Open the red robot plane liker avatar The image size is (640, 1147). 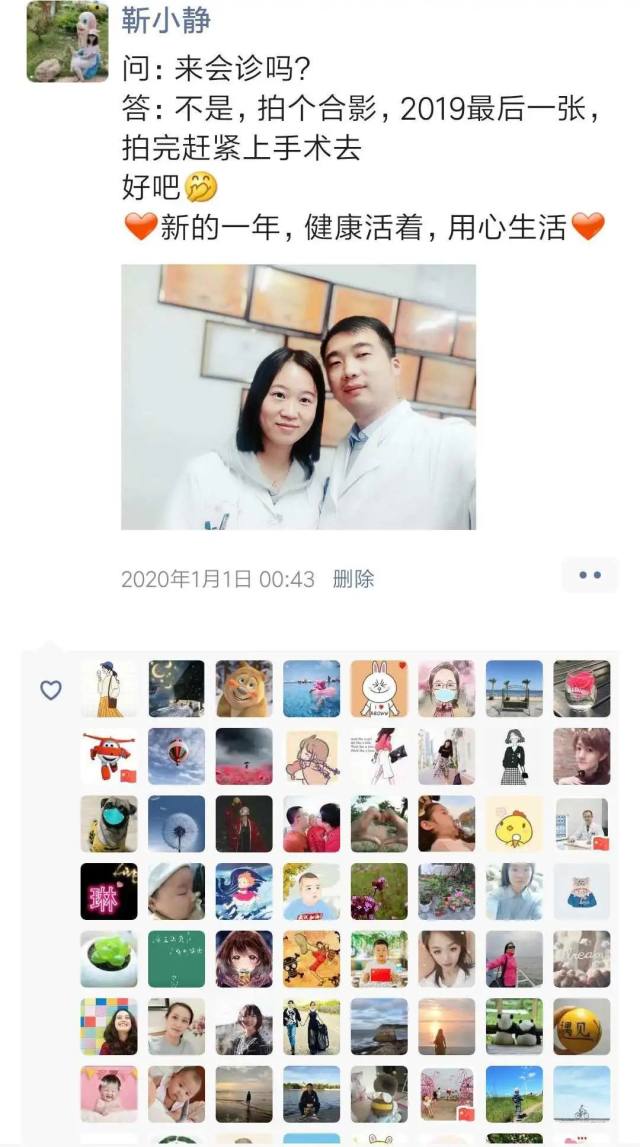point(109,756)
